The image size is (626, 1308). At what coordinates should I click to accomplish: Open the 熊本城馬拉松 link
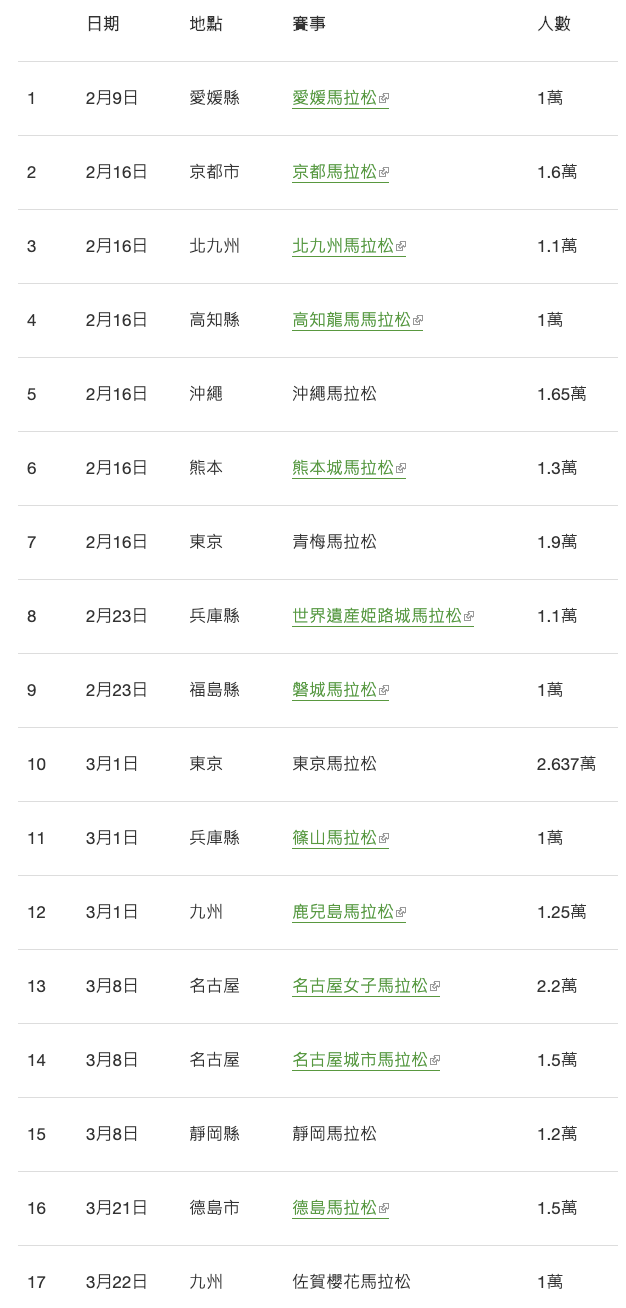(349, 468)
